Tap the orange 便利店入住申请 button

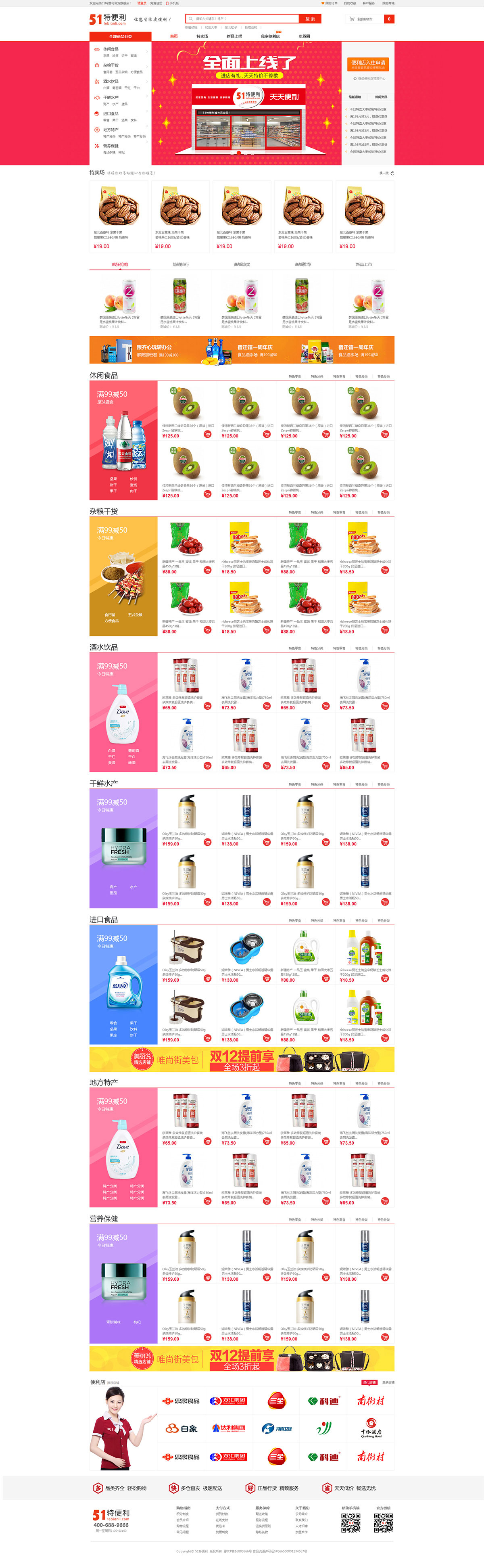[x=368, y=63]
